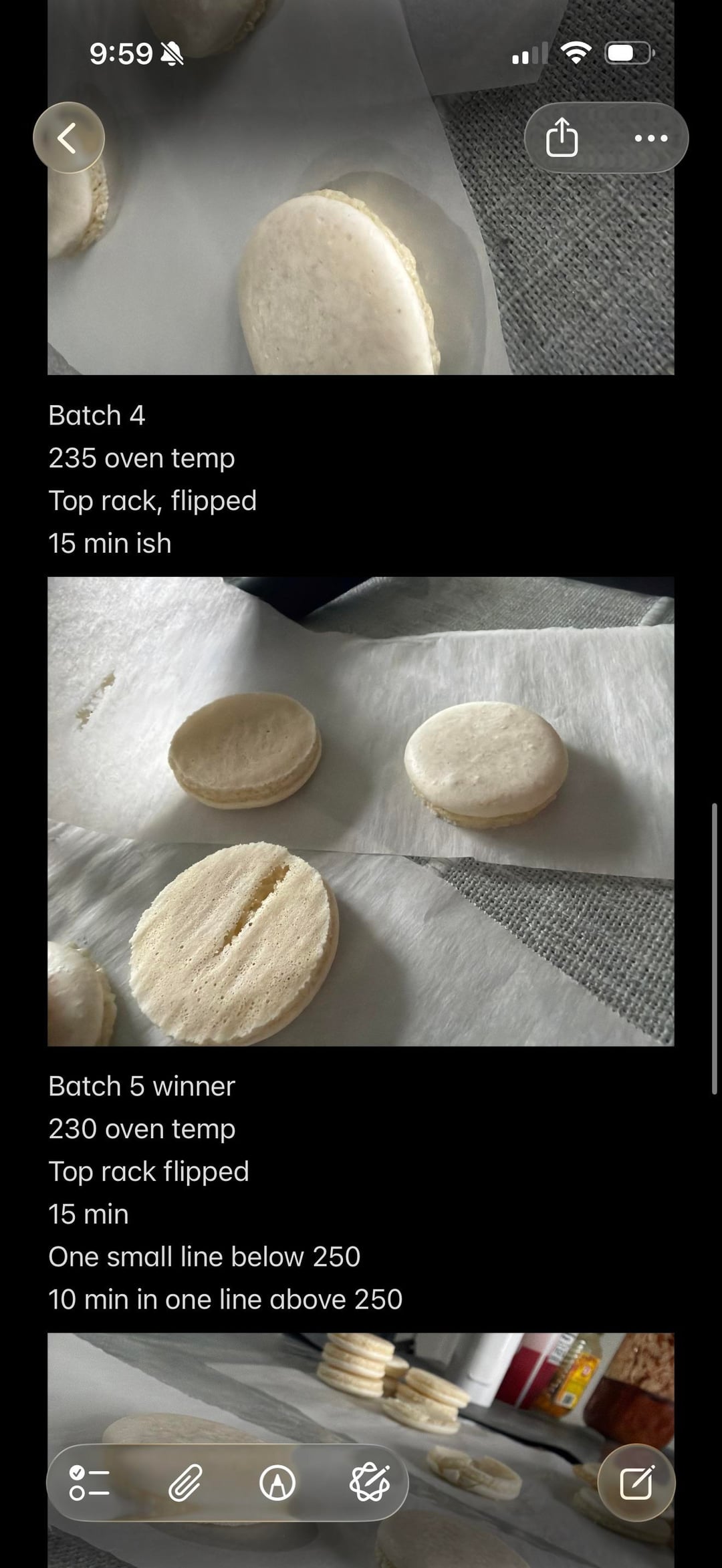The image size is (722, 1568).
Task: Open the writing tools sparkle icon
Action: 369,1482
